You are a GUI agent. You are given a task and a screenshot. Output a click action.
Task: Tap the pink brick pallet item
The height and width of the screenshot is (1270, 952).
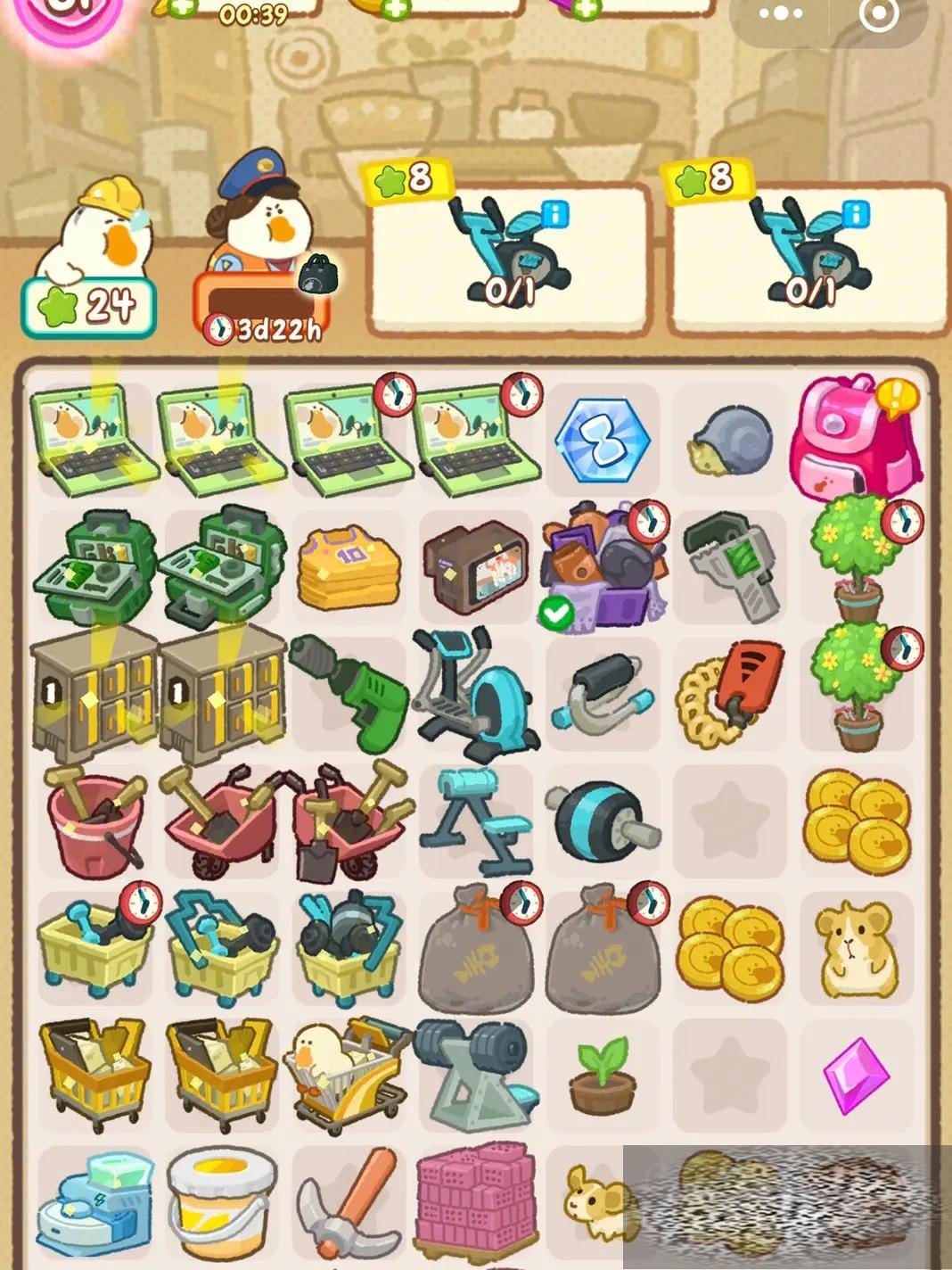pyautogui.click(x=475, y=1204)
